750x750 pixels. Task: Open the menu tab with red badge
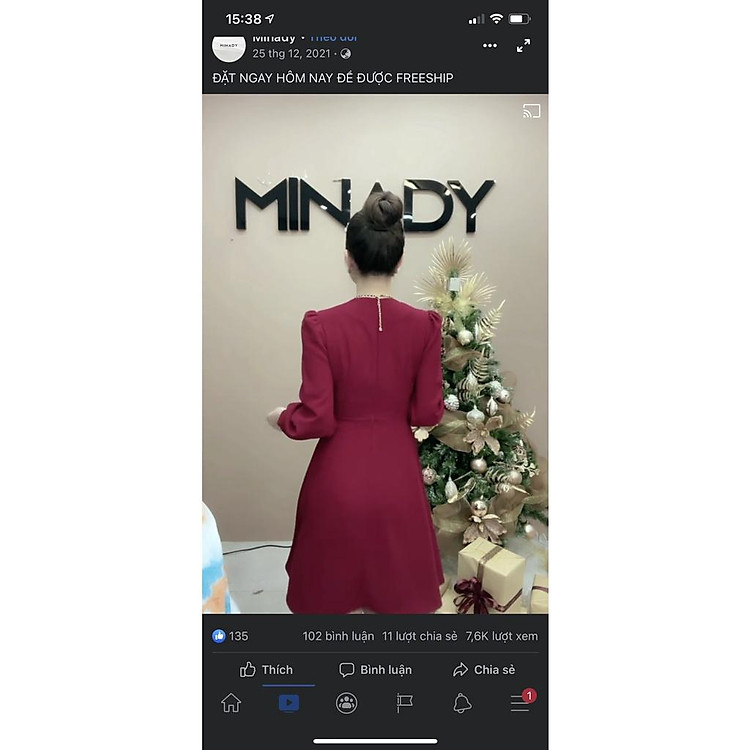pos(521,702)
